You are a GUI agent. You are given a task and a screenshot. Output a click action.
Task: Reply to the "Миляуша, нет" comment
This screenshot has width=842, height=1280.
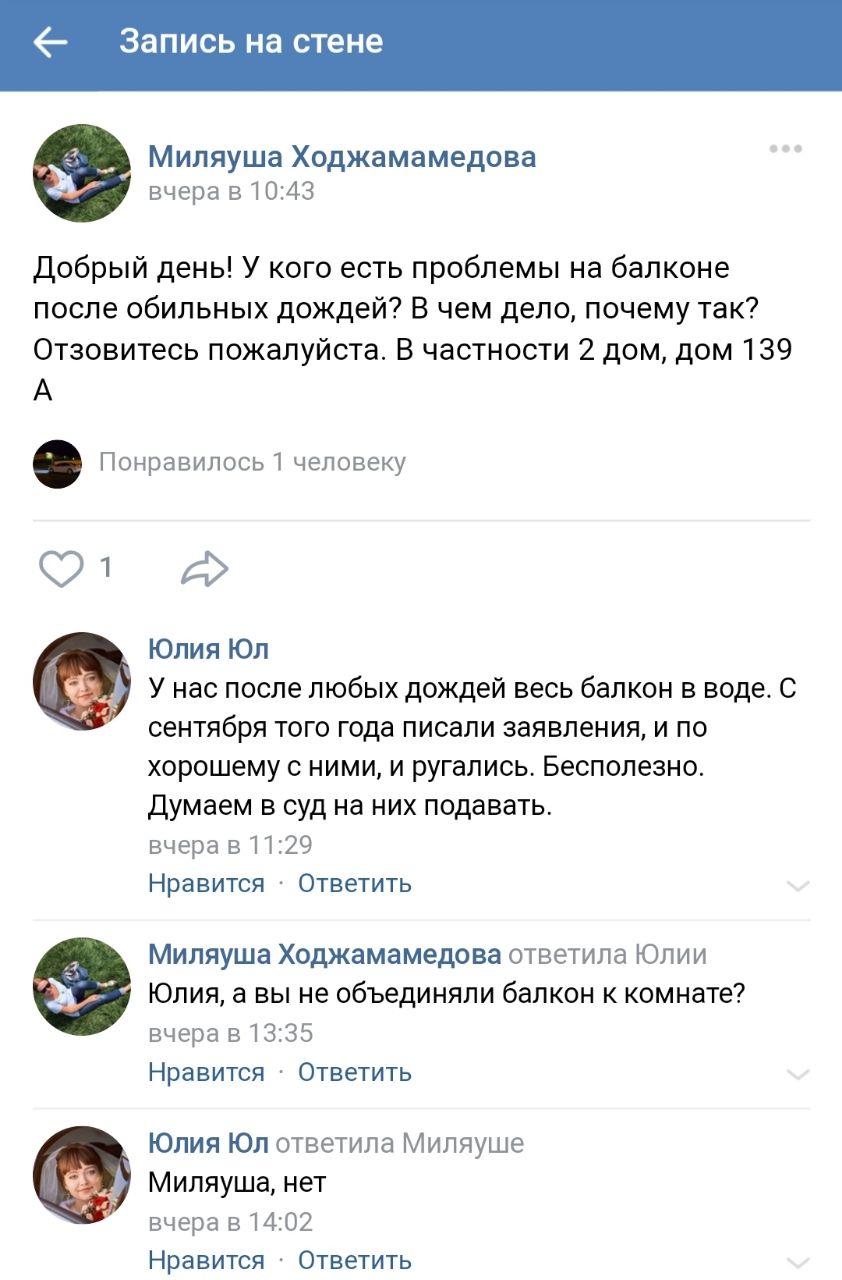pyautogui.click(x=354, y=1260)
